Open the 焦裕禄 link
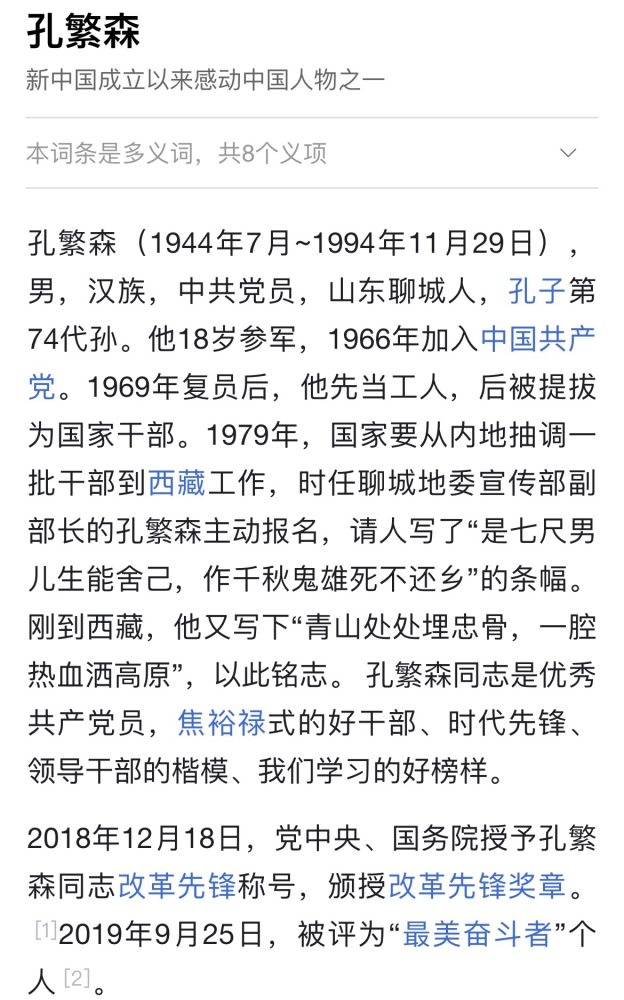Viewport: 624px width, 1000px height. tap(222, 722)
